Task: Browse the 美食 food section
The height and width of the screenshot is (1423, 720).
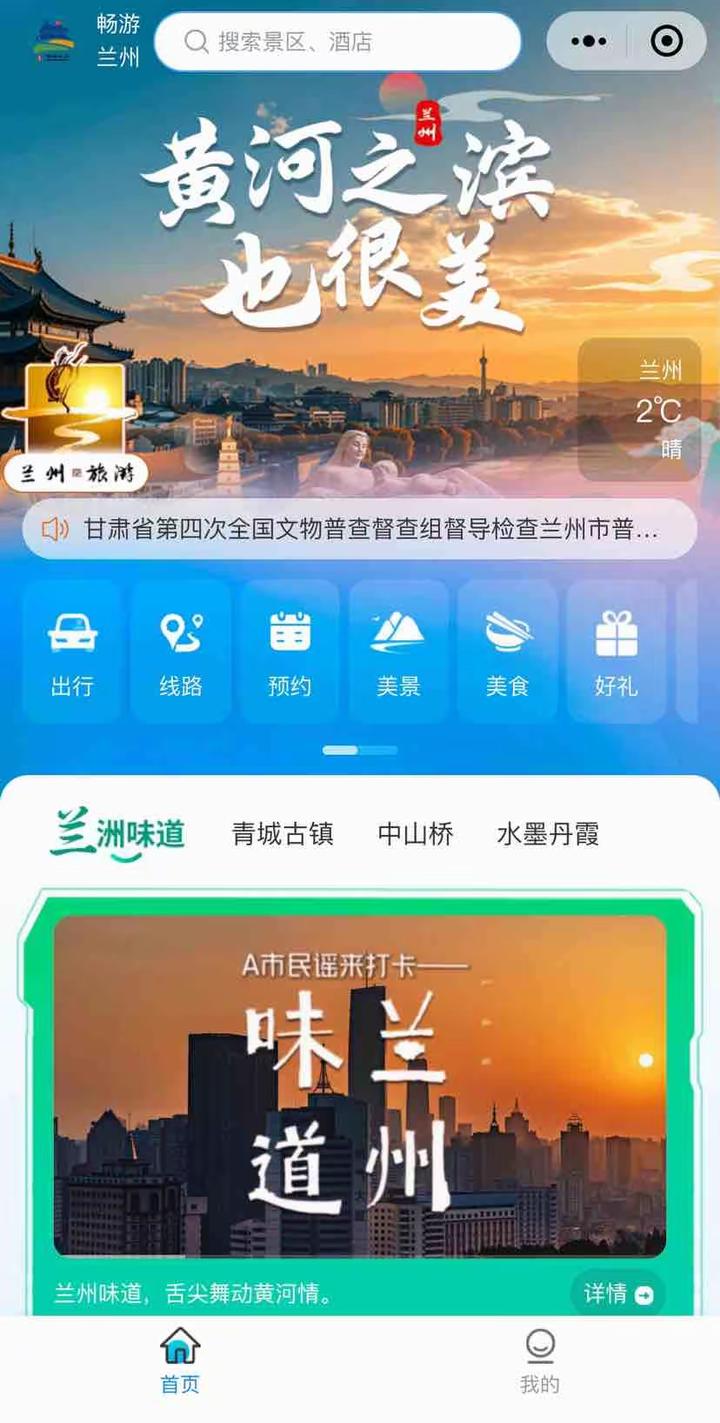Action: (x=507, y=652)
